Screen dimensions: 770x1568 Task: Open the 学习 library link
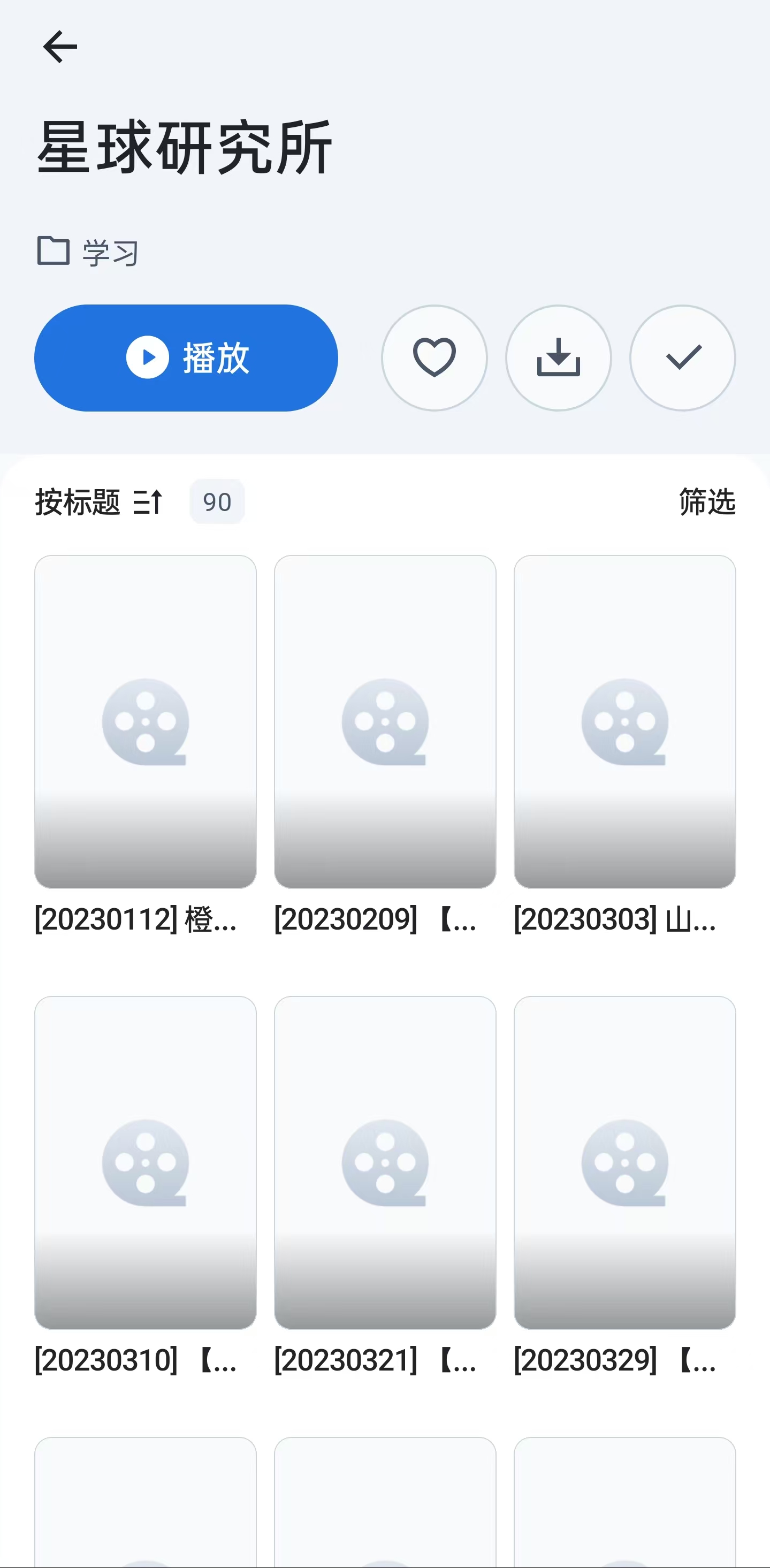[x=110, y=250]
